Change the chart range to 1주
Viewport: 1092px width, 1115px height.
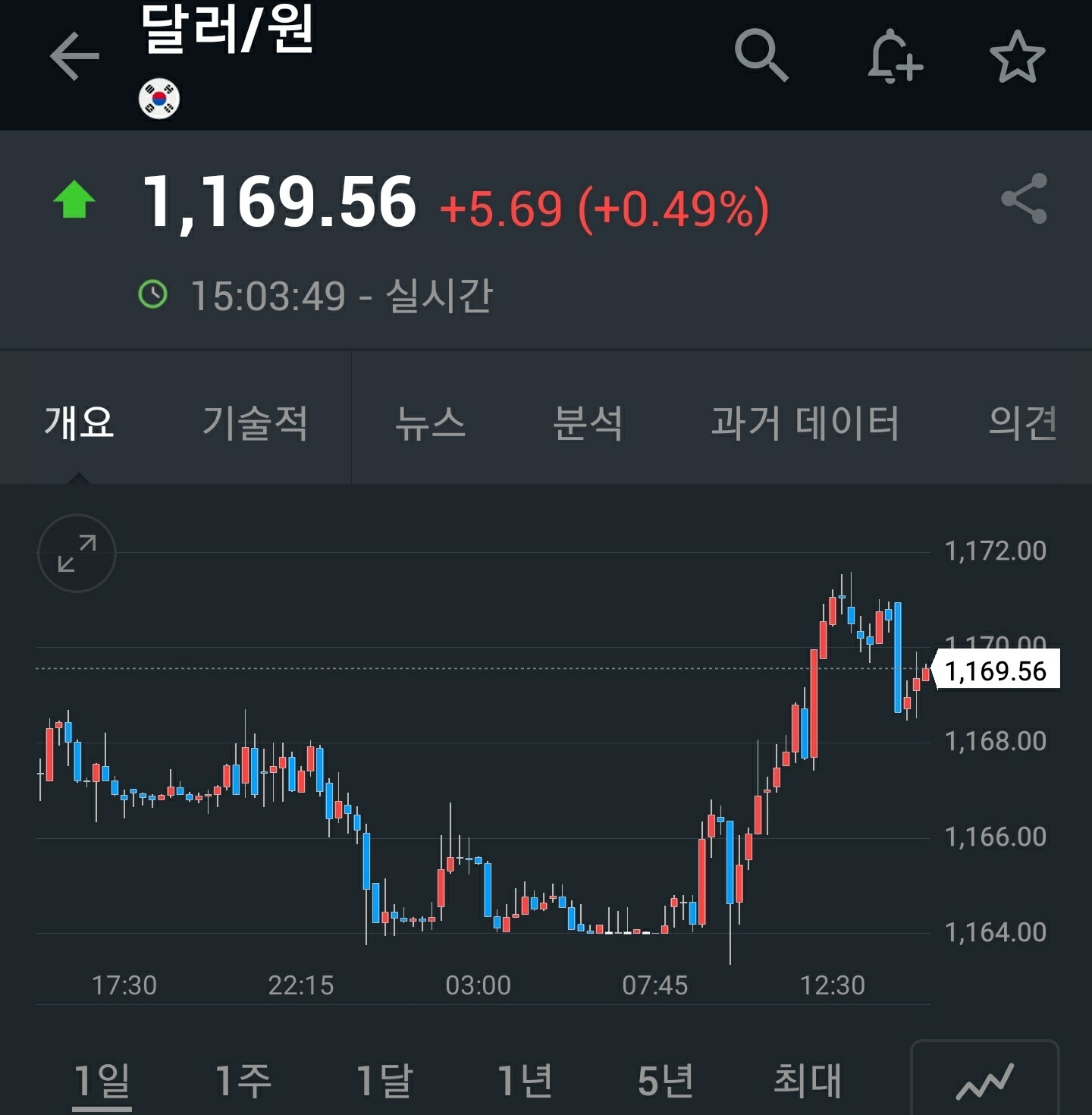pos(243,1080)
